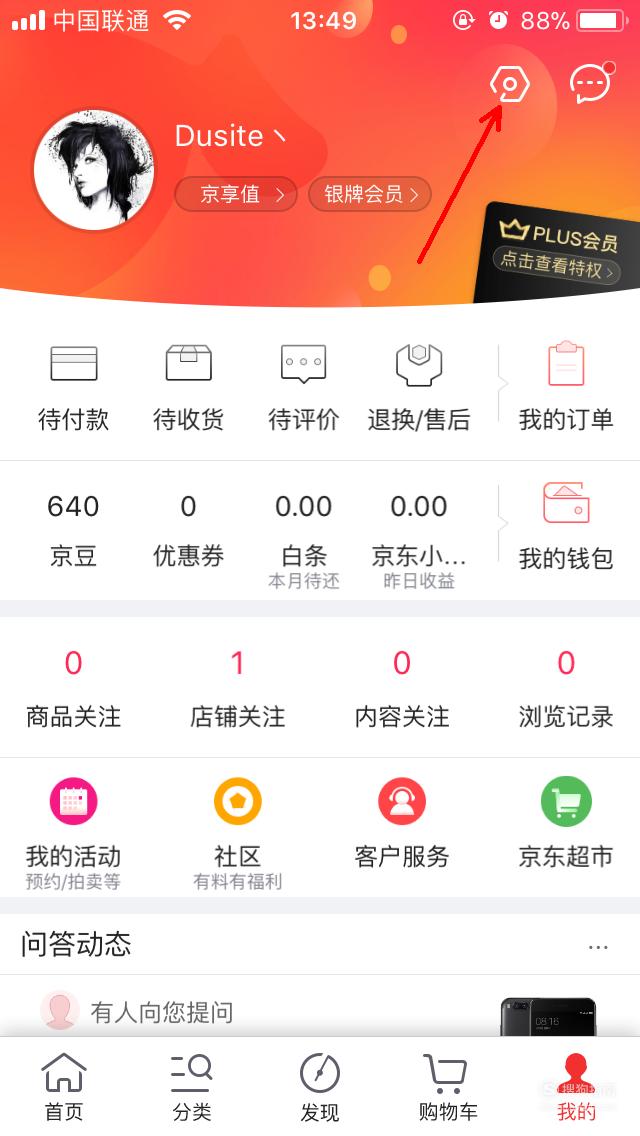Open the messages chat bubble icon

(x=591, y=83)
